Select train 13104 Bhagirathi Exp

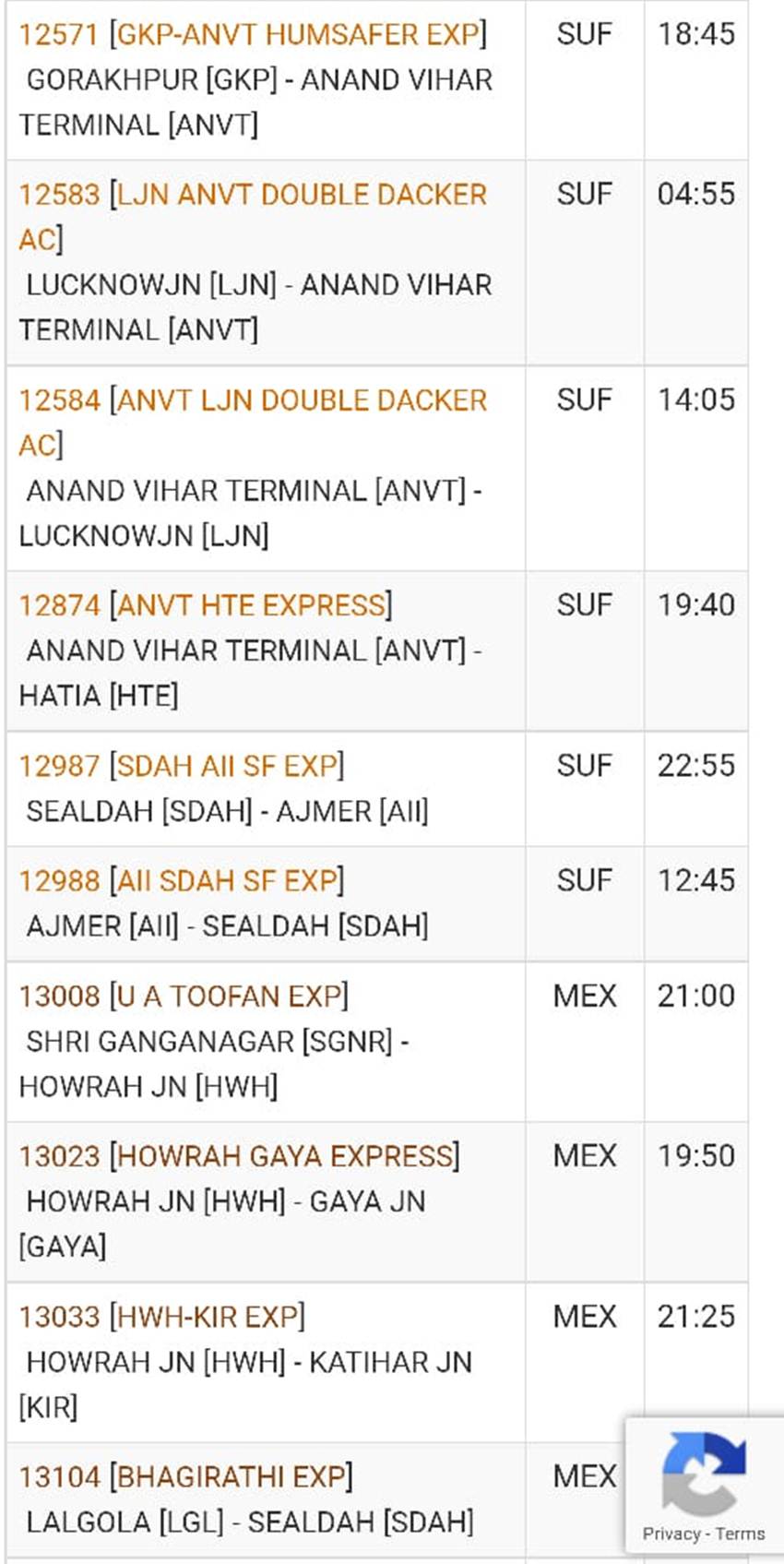(185, 1476)
